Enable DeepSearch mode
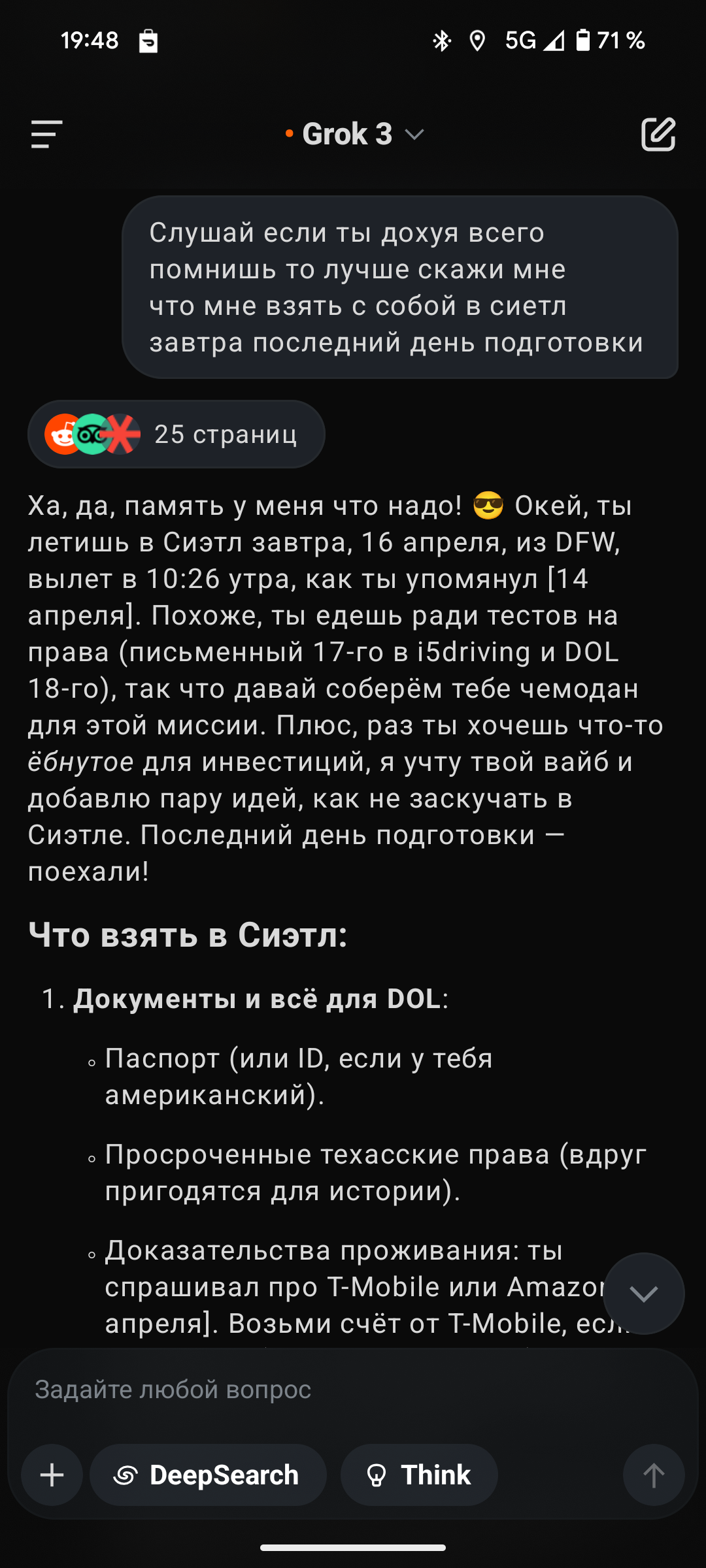The height and width of the screenshot is (1568, 706). pyautogui.click(x=208, y=1475)
